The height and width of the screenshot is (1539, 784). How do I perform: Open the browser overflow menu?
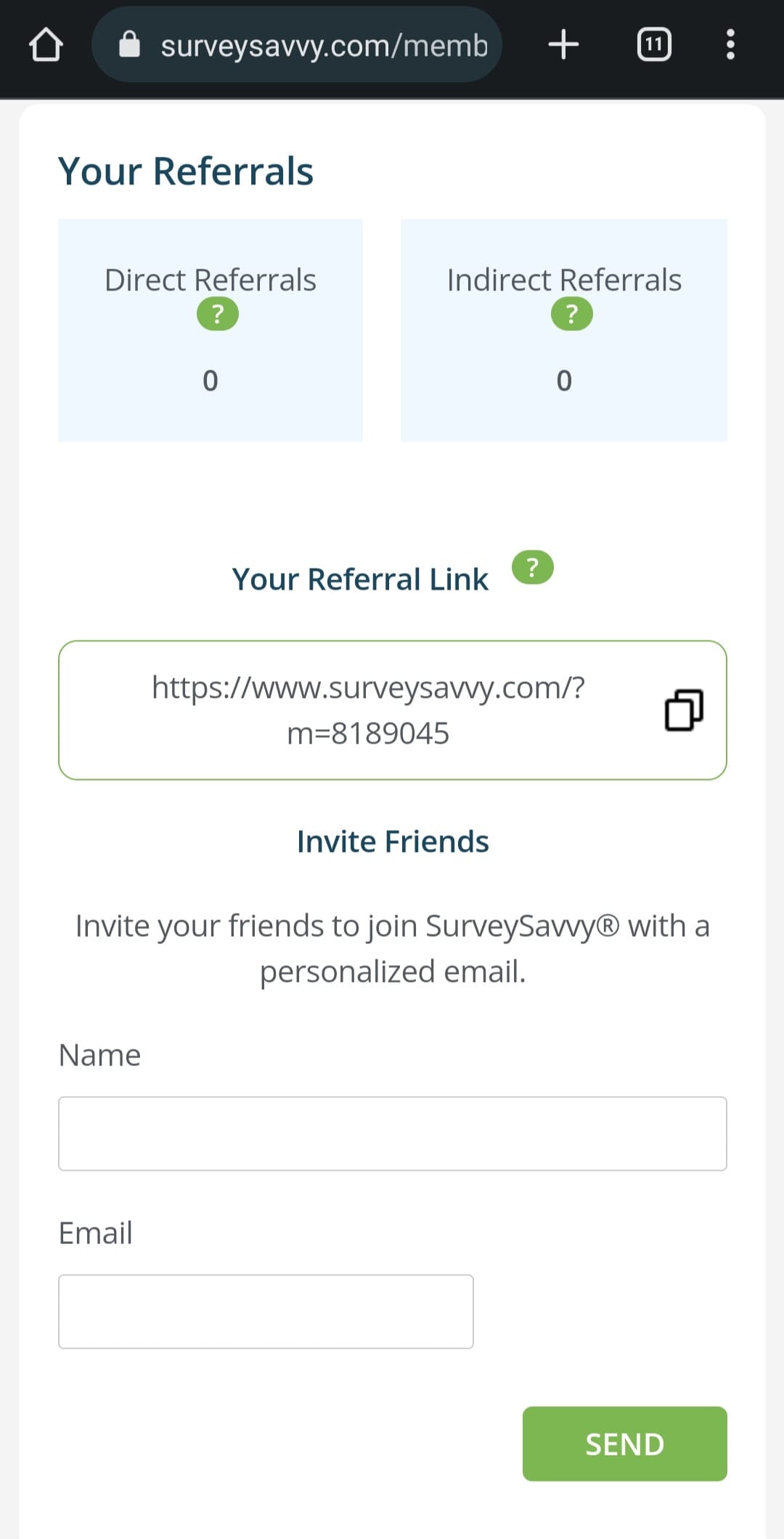(x=730, y=45)
